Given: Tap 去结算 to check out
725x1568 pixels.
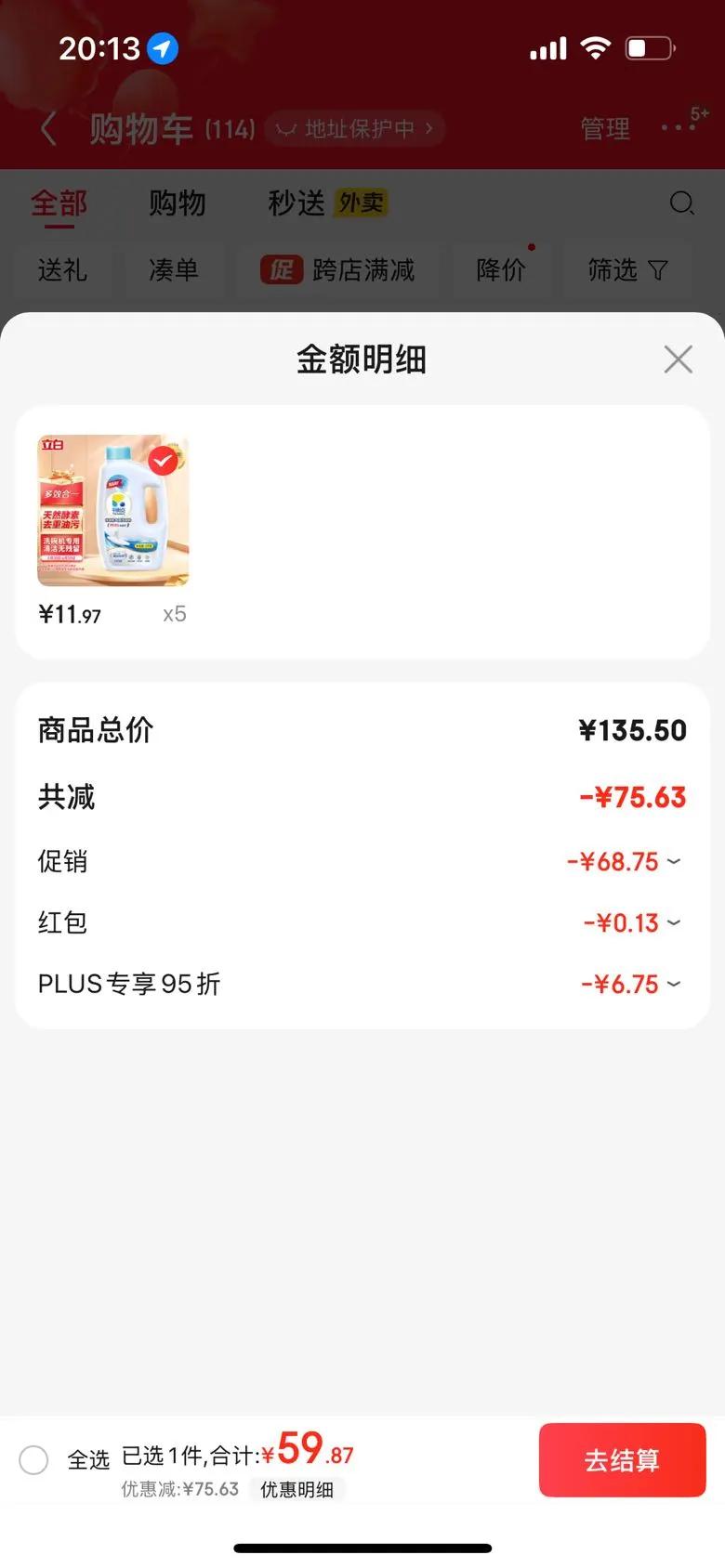Looking at the screenshot, I should (x=622, y=1459).
